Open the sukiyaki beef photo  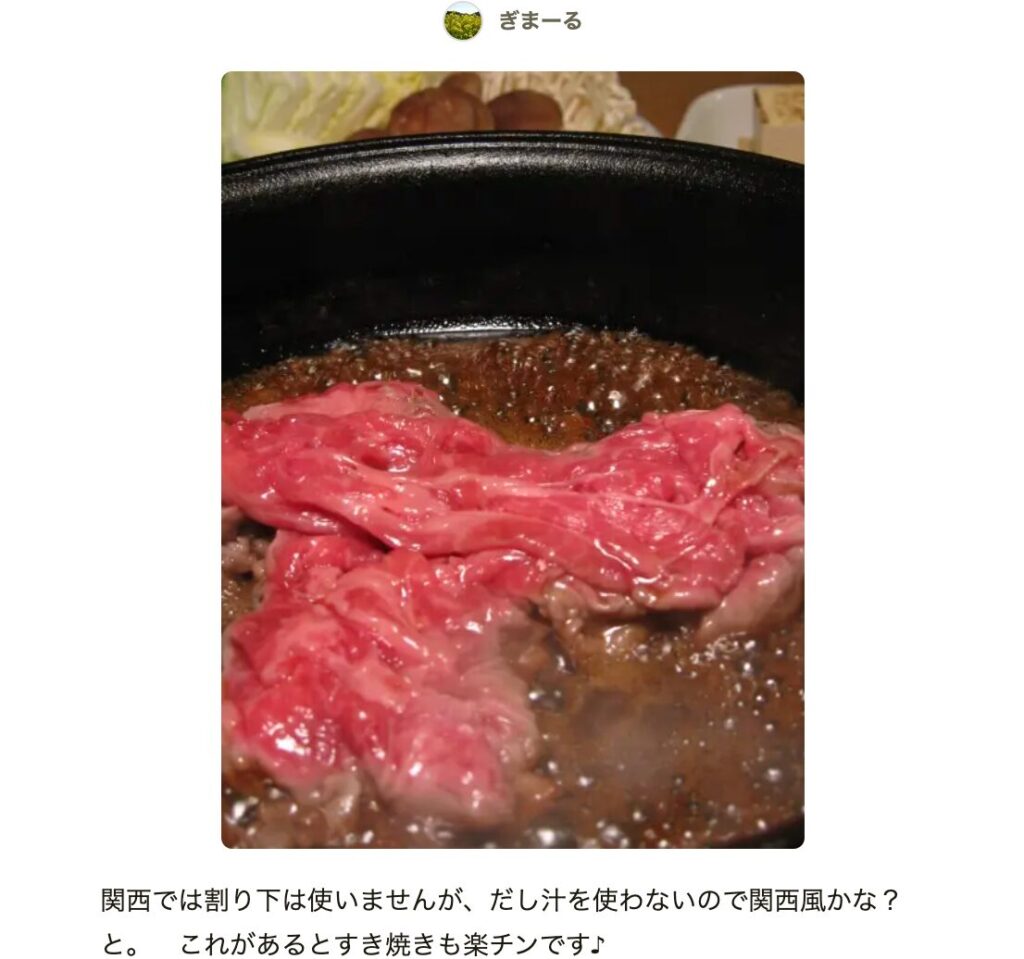512,459
